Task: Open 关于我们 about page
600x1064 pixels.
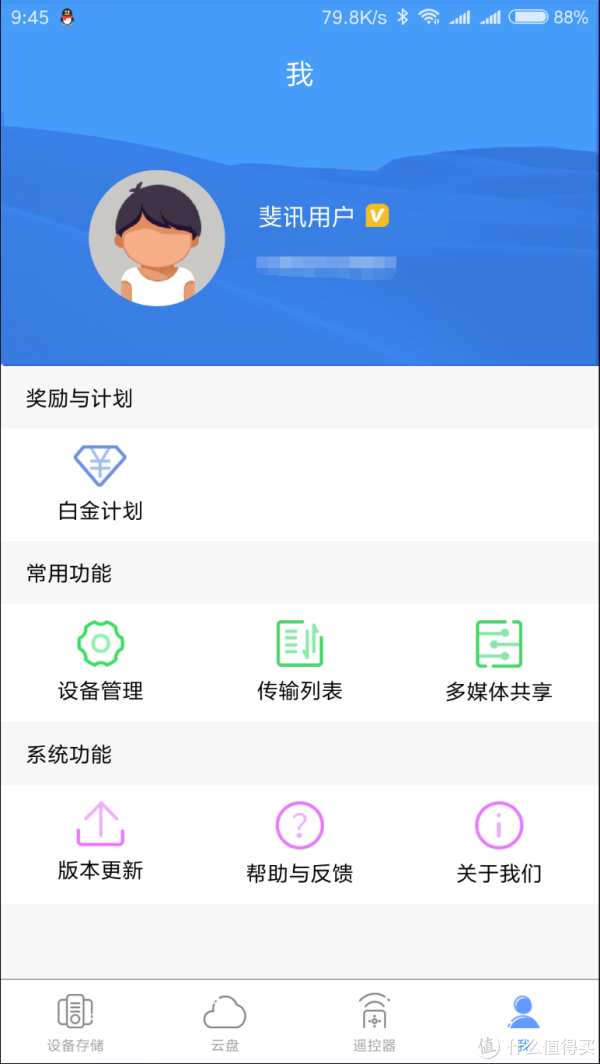Action: tap(498, 842)
